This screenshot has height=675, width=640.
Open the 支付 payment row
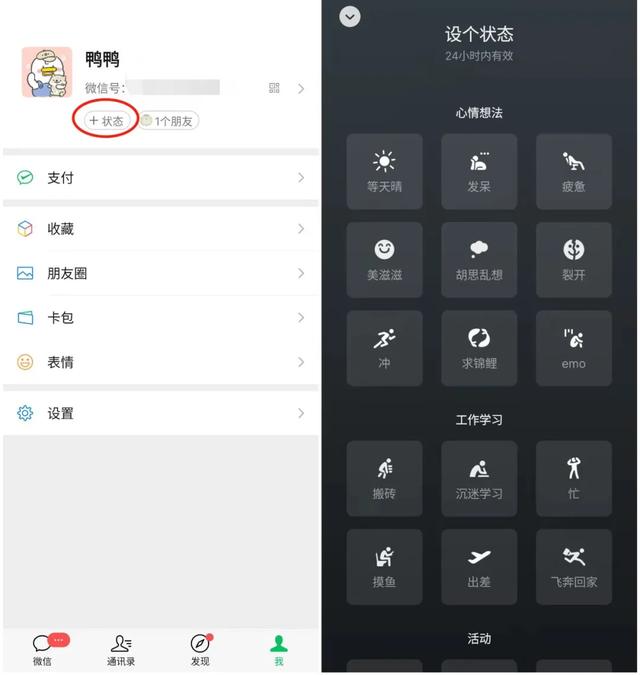point(160,177)
